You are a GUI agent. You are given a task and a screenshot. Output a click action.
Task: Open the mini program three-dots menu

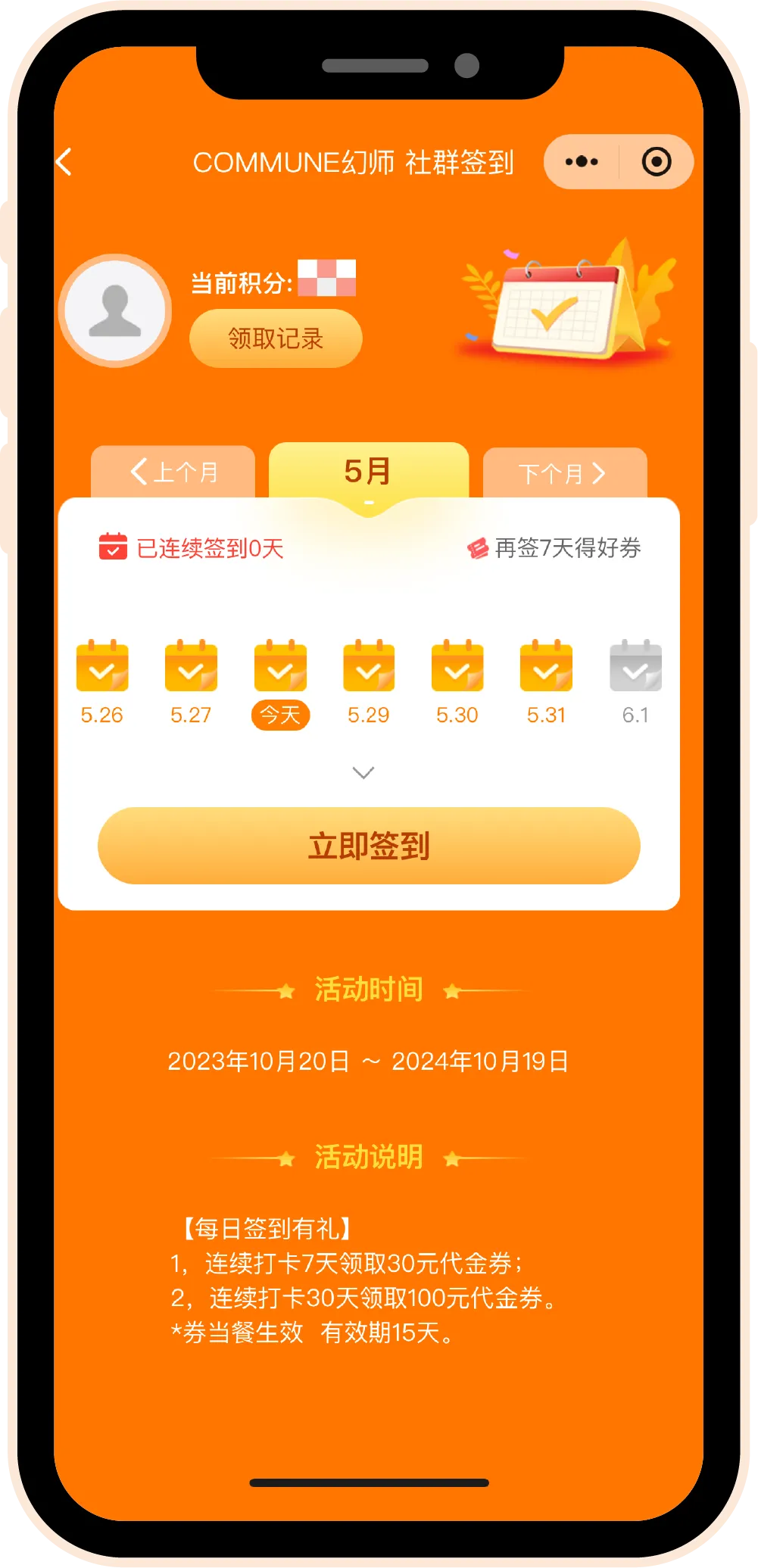(x=582, y=162)
